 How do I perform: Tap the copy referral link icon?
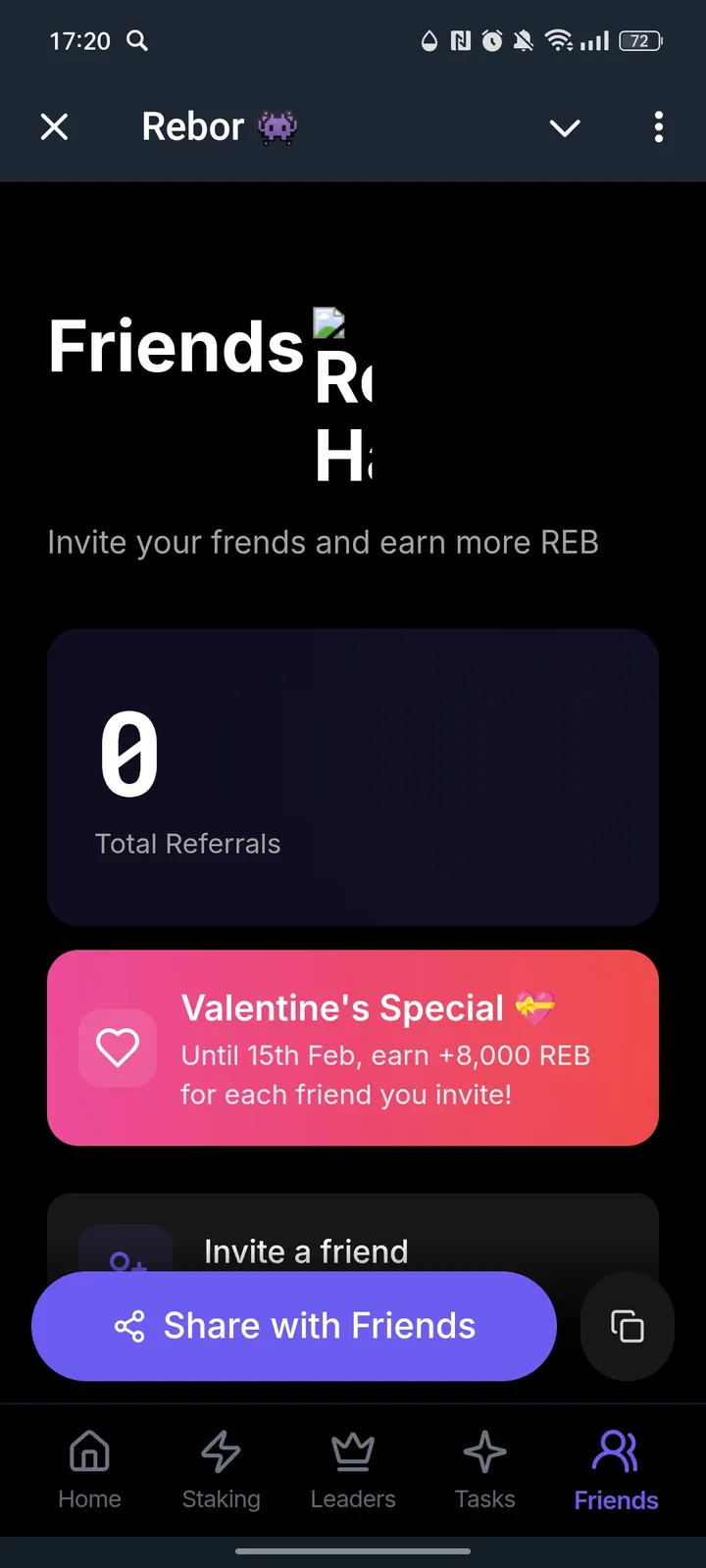click(x=627, y=1325)
